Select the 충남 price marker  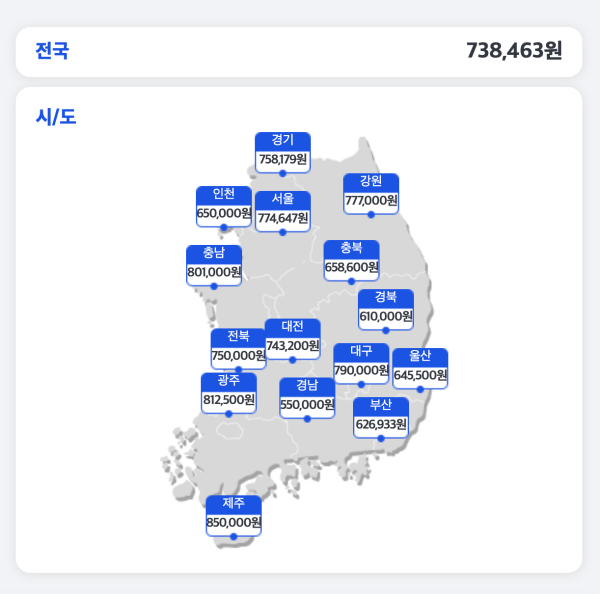click(x=214, y=264)
